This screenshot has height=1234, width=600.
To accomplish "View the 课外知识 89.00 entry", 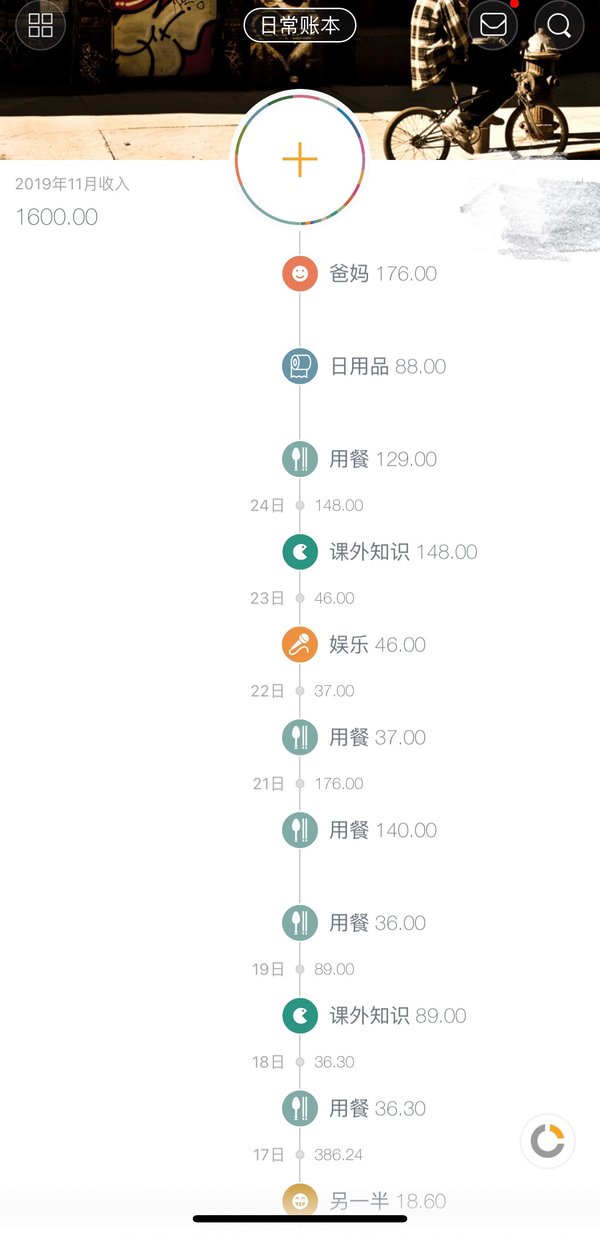I will (375, 1016).
